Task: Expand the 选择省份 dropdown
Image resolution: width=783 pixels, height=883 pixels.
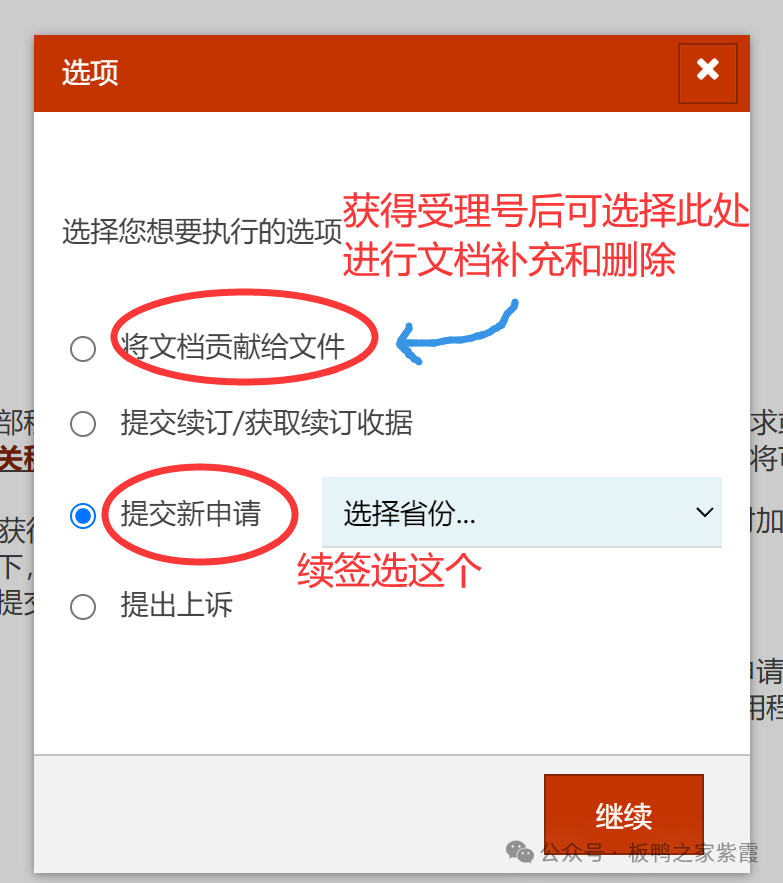Action: pyautogui.click(x=521, y=513)
